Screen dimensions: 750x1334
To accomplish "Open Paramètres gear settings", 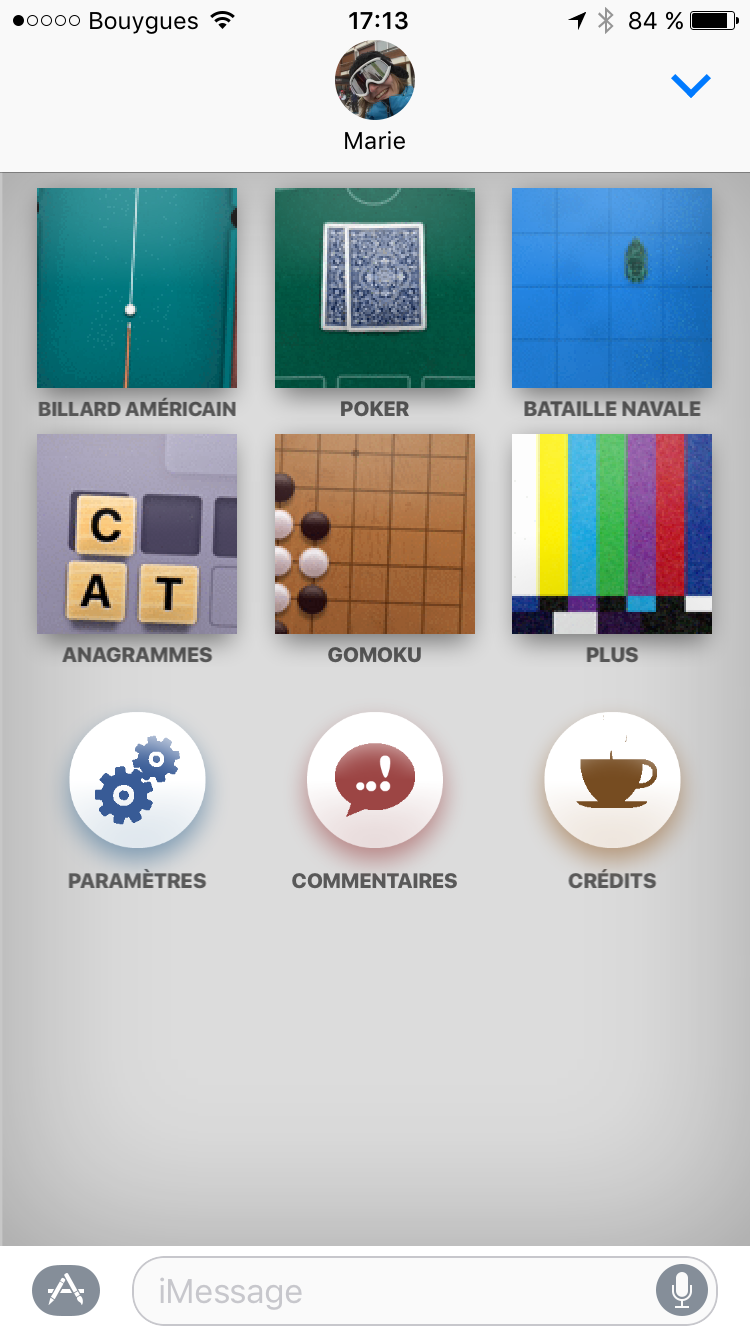I will pyautogui.click(x=137, y=780).
